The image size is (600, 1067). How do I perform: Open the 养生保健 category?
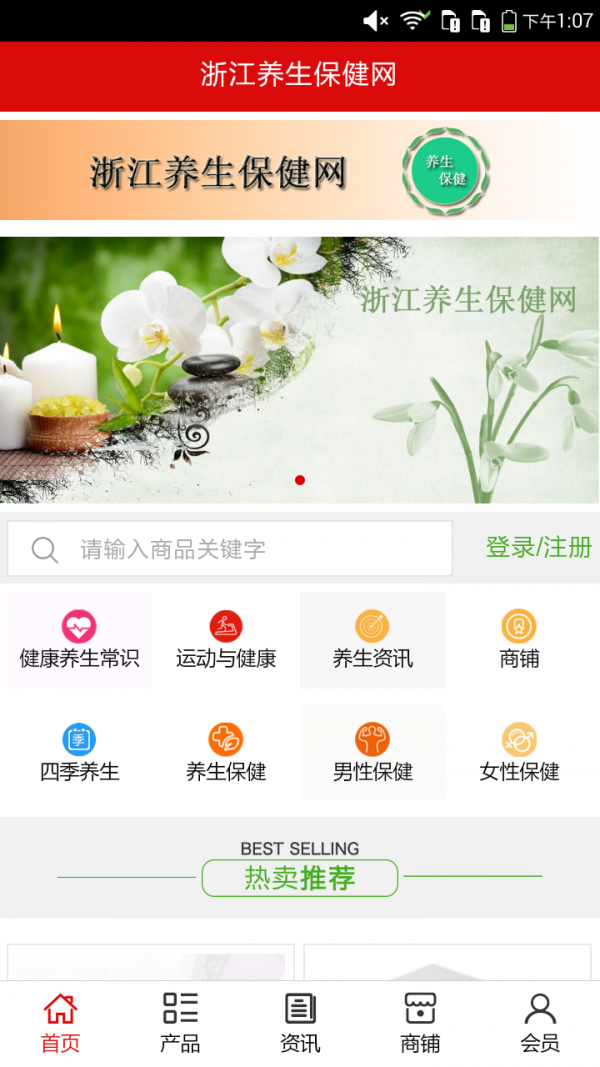pyautogui.click(x=226, y=753)
